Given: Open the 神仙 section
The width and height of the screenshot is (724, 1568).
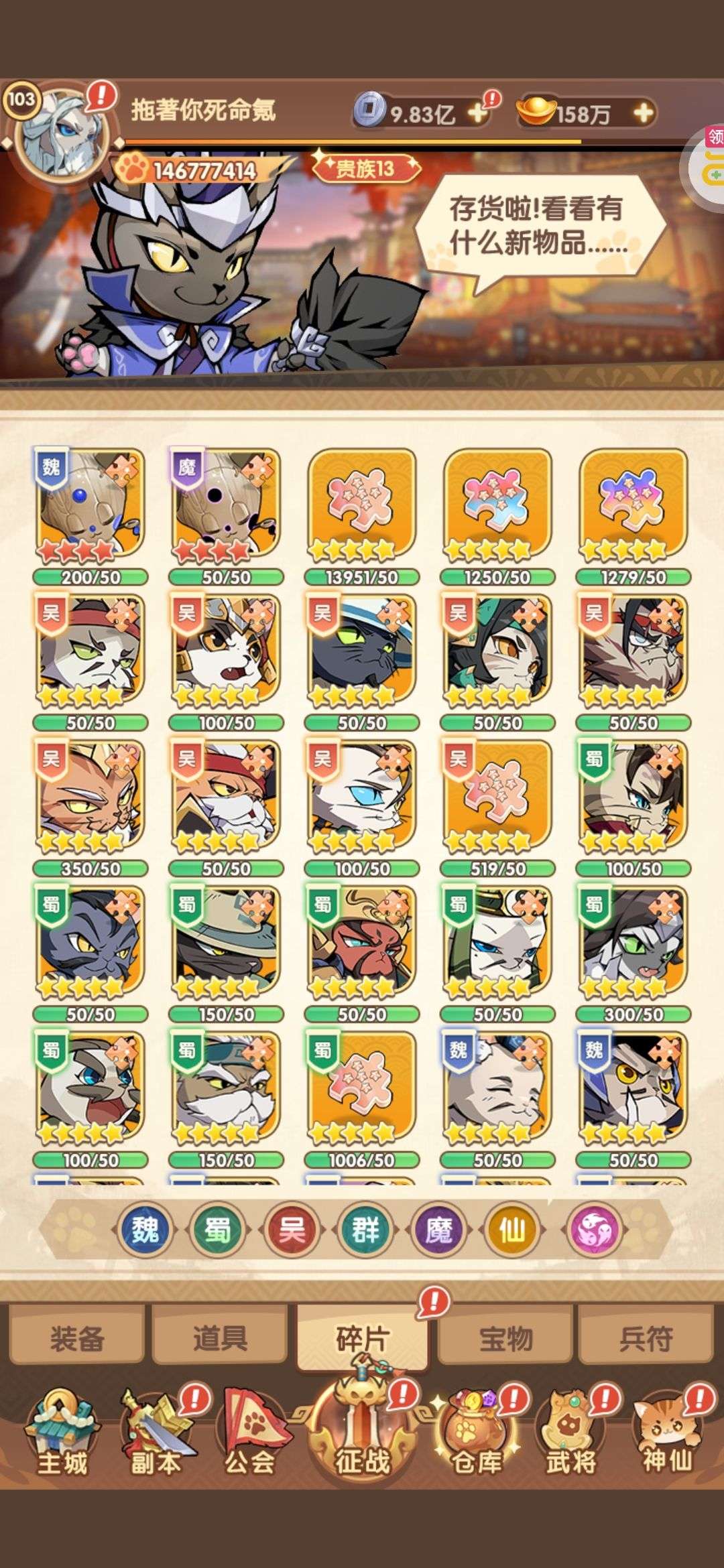Looking at the screenshot, I should pos(668,1431).
